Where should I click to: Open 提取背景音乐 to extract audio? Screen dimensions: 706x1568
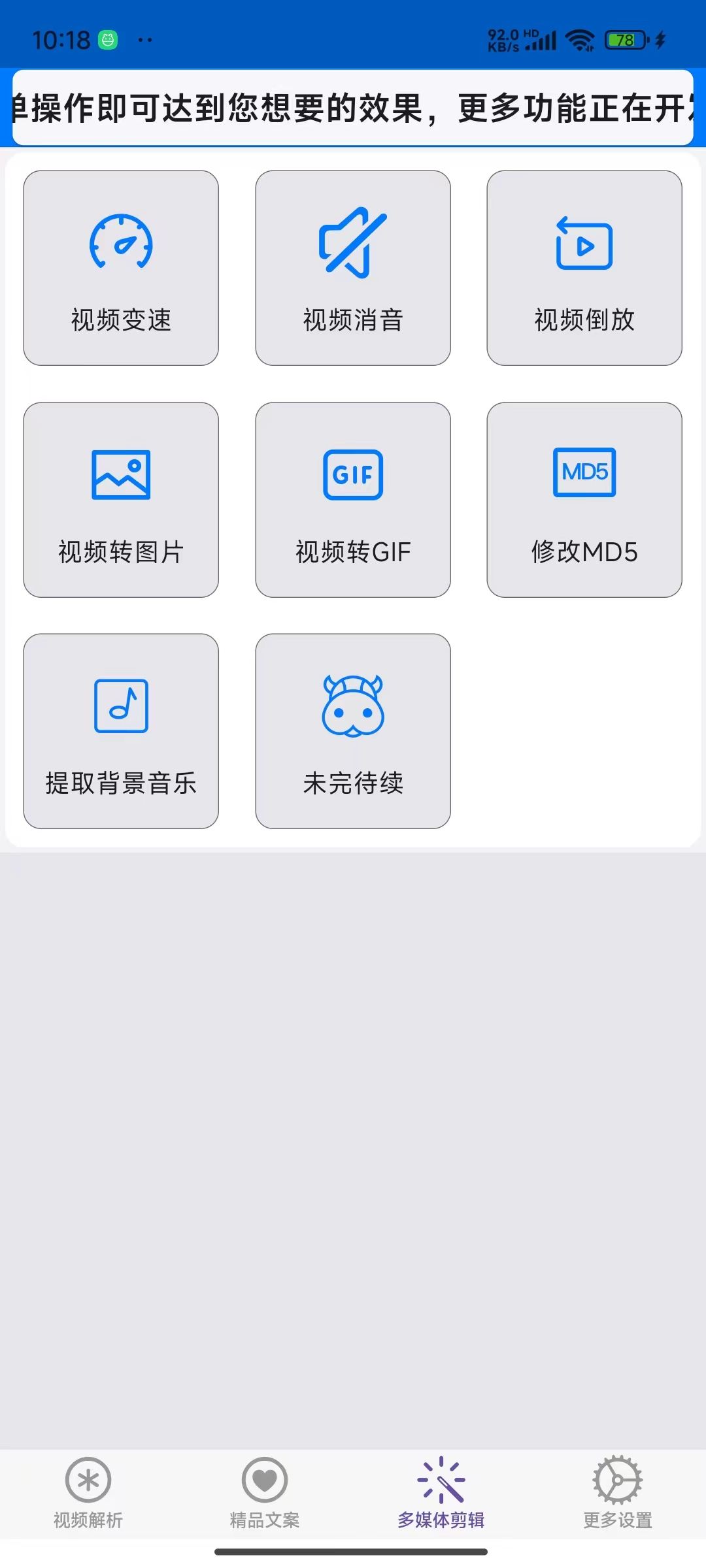coord(121,731)
